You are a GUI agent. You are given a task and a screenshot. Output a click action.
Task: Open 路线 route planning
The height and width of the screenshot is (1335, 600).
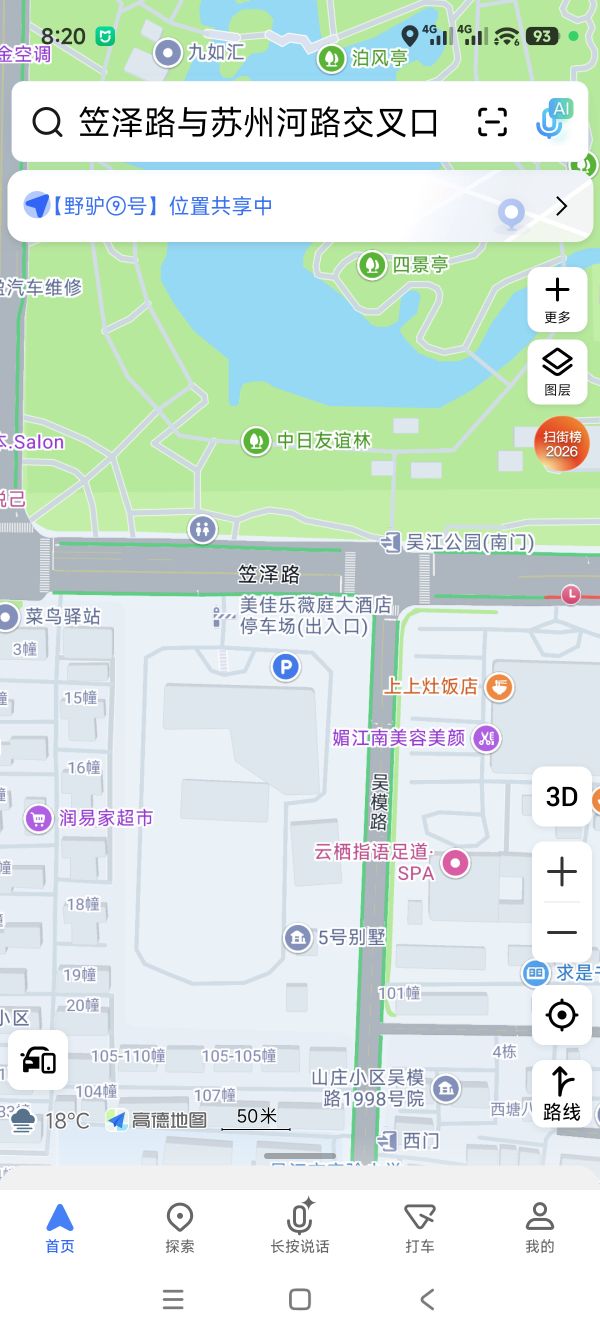[561, 1093]
